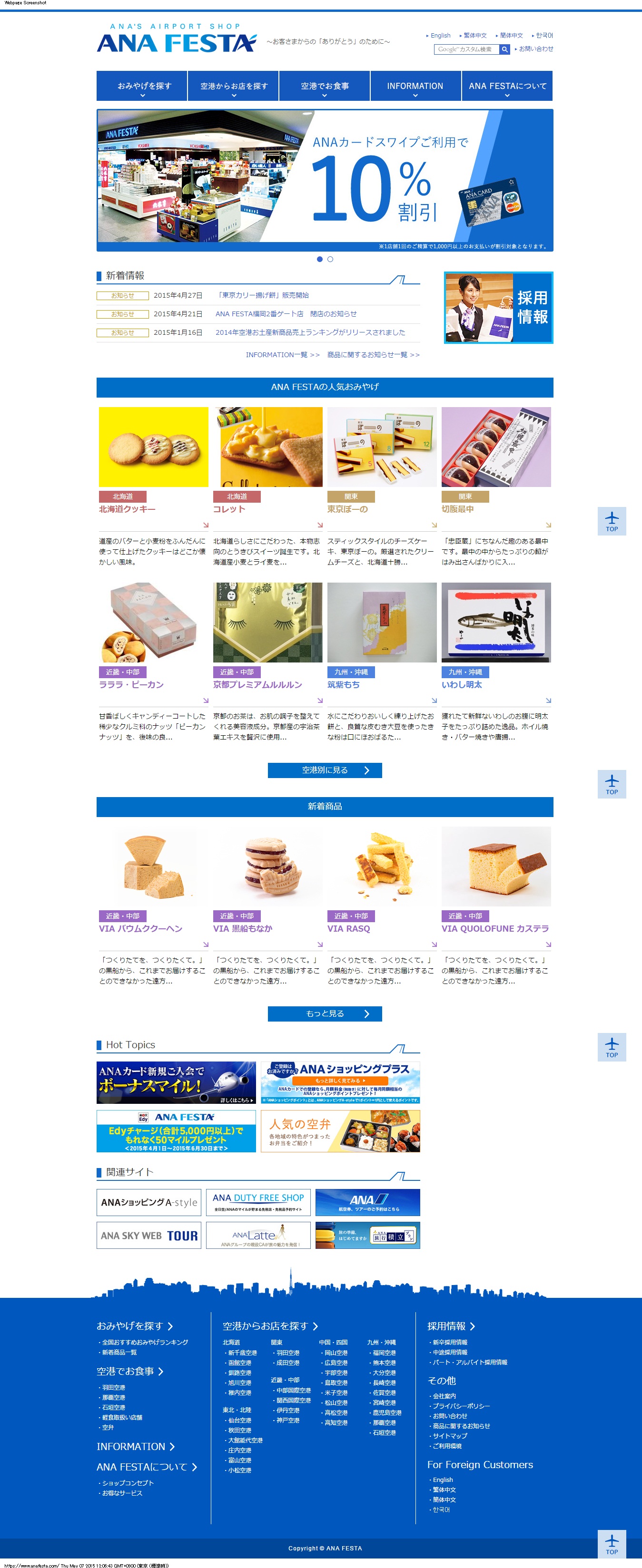Open the 北海道クッキー product card

tap(154, 463)
